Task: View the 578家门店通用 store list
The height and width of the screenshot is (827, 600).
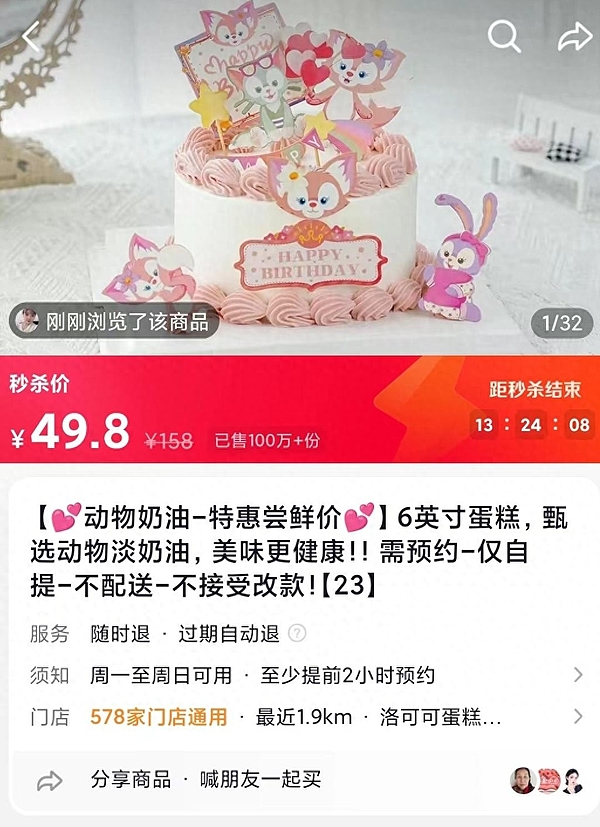Action: [158, 718]
